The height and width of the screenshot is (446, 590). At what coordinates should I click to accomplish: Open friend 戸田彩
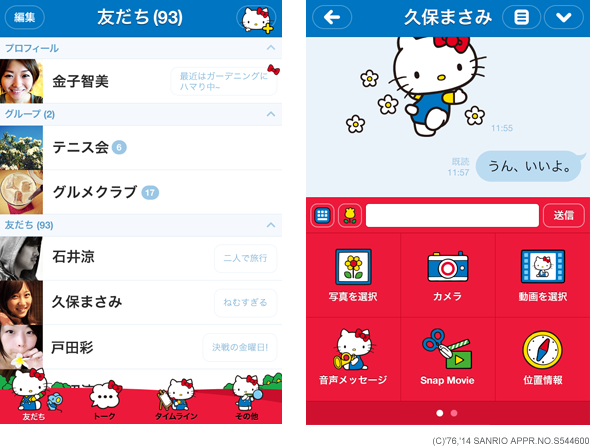[141, 347]
